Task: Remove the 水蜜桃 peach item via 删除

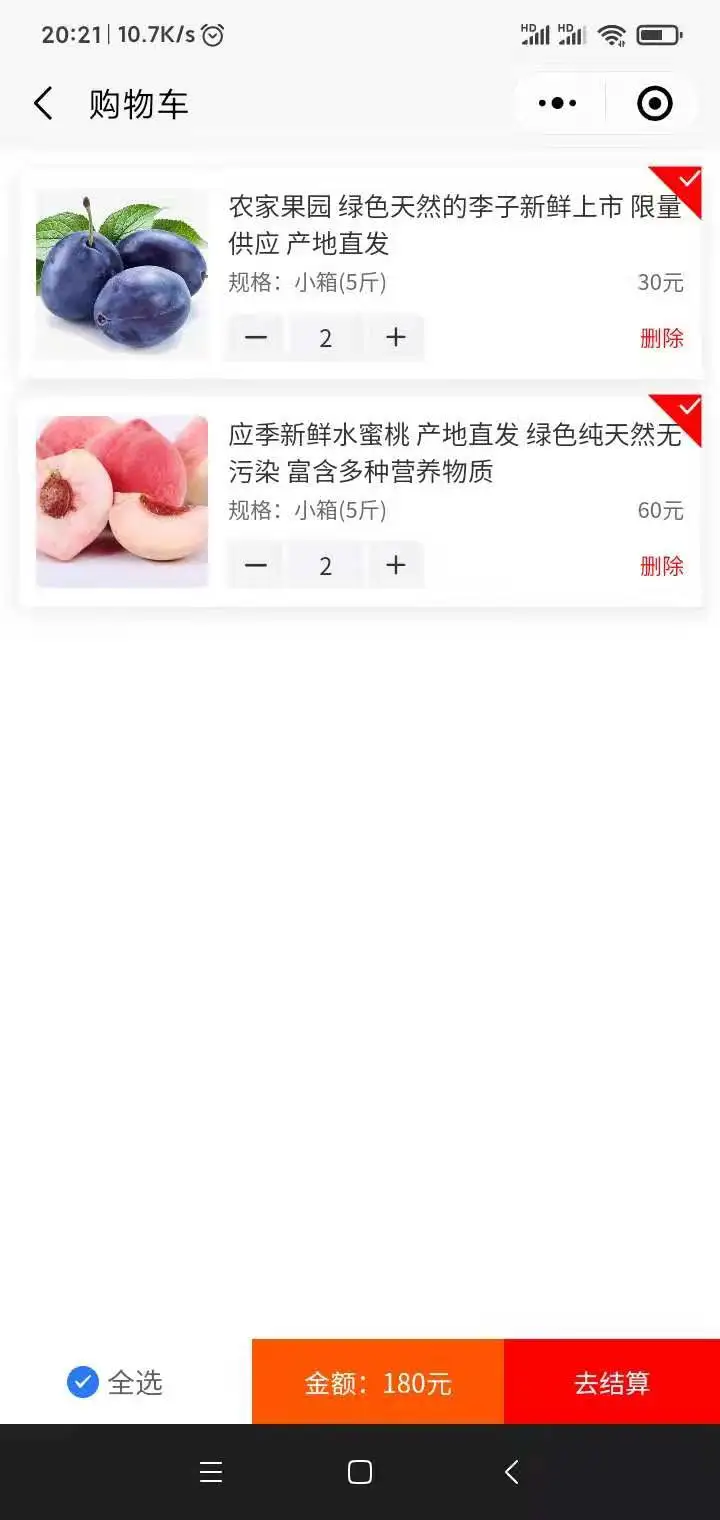Action: click(x=662, y=566)
